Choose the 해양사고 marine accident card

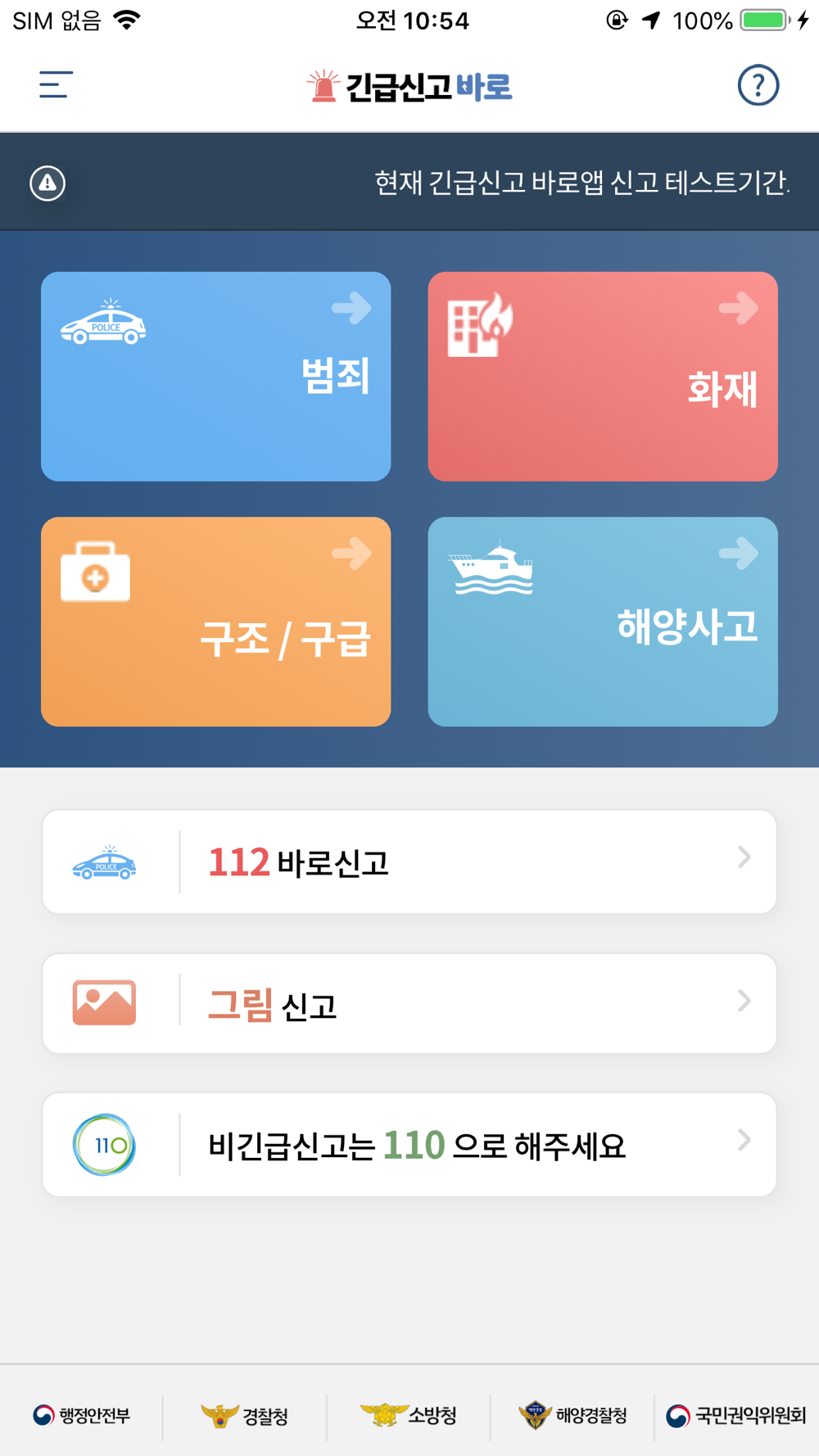click(x=603, y=622)
